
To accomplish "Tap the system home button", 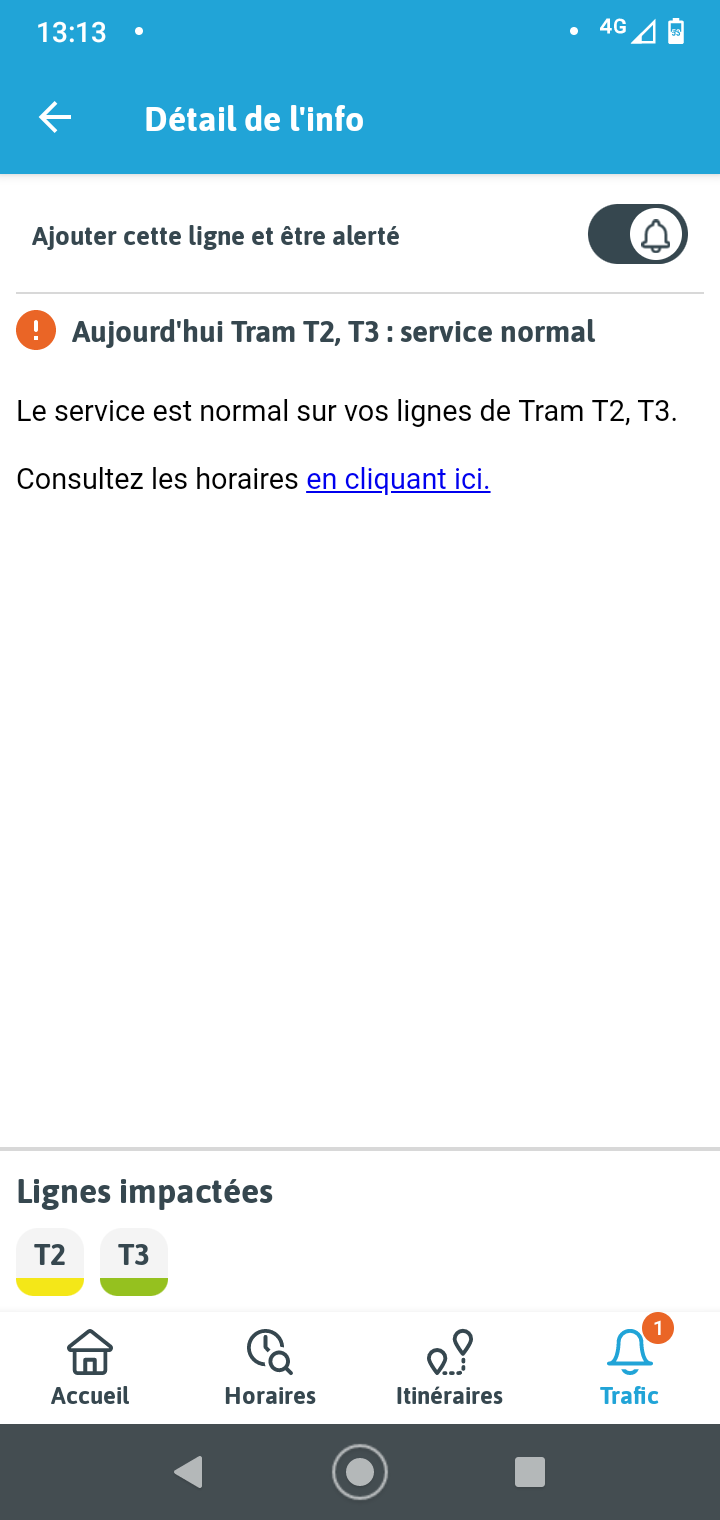I will tap(360, 1472).
